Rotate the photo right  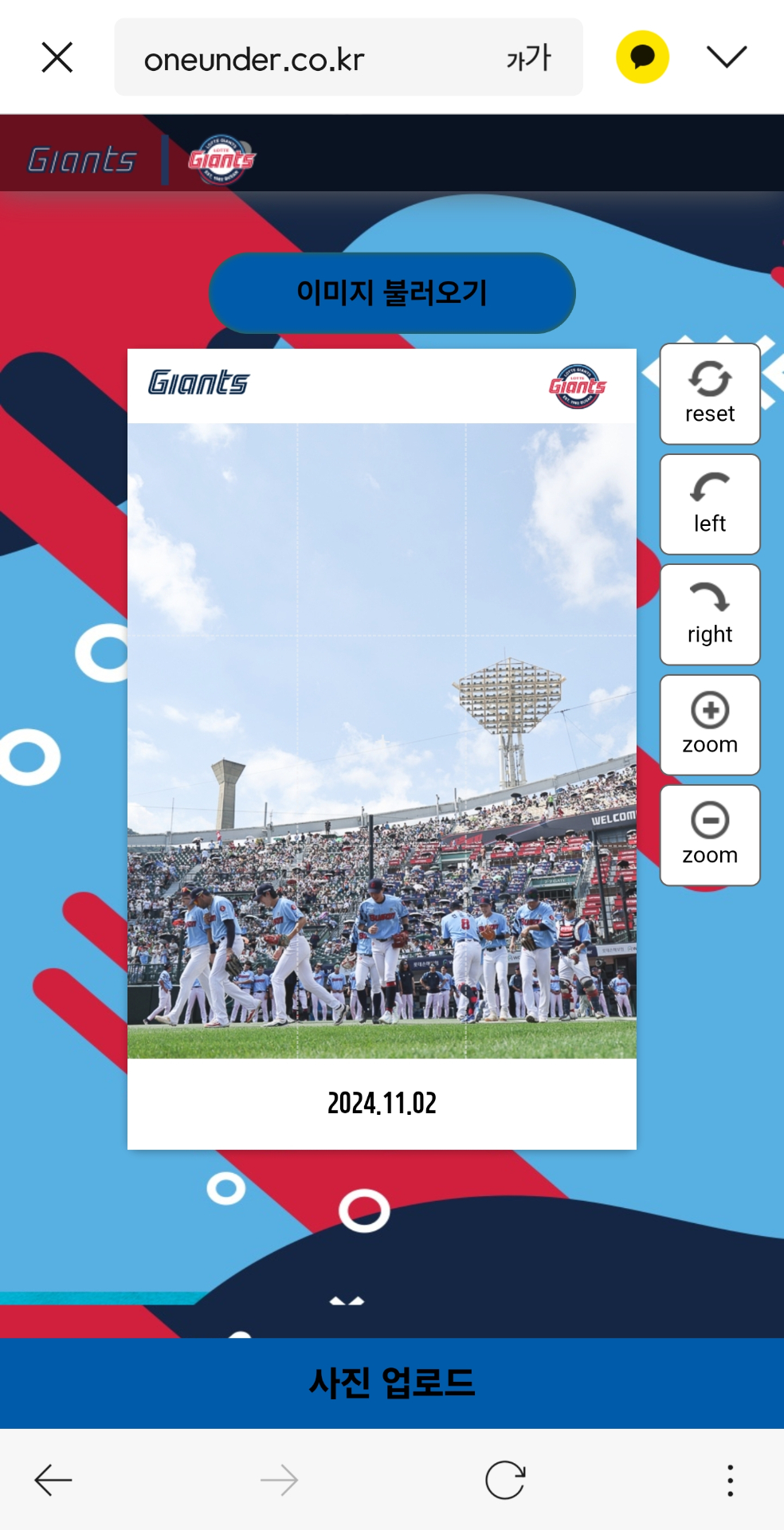pyautogui.click(x=710, y=614)
